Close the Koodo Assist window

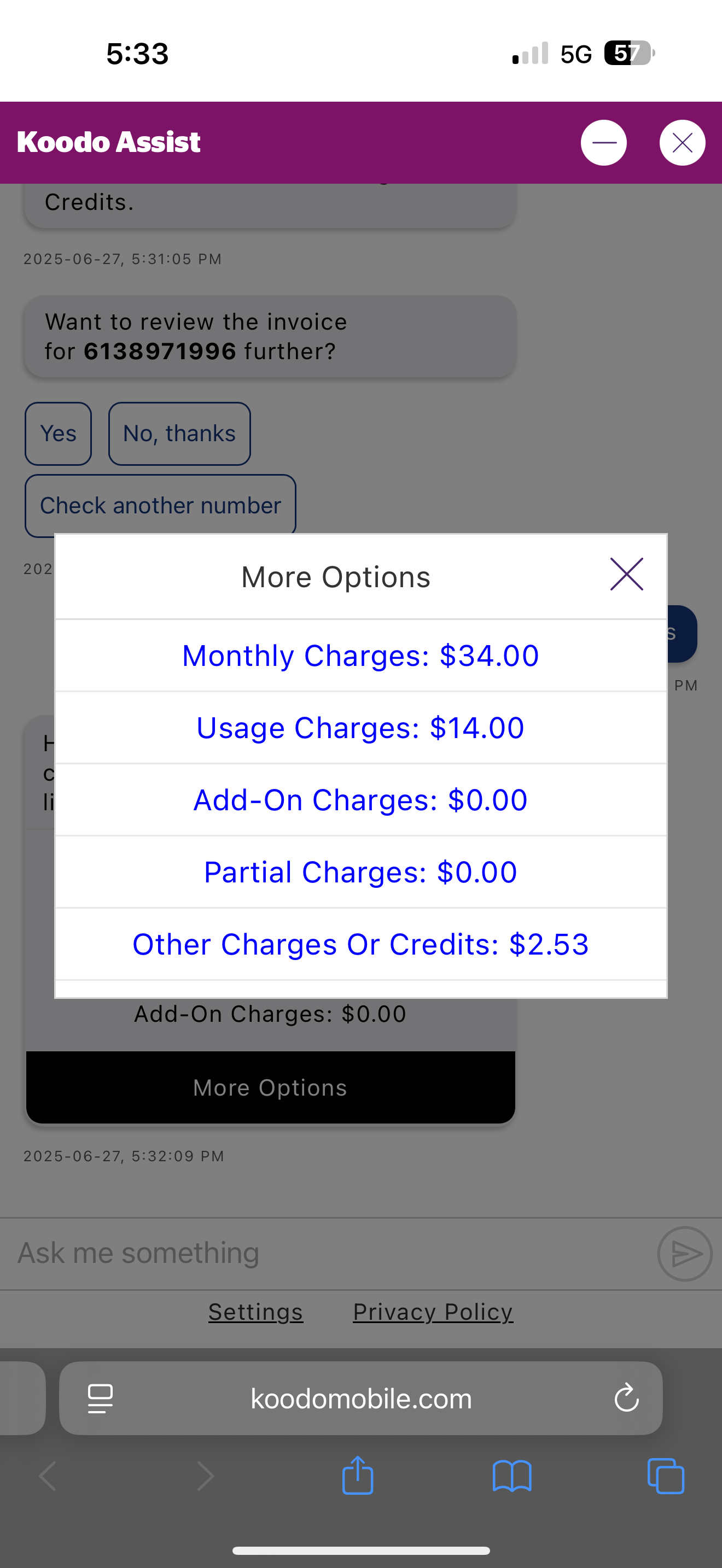[x=683, y=143]
